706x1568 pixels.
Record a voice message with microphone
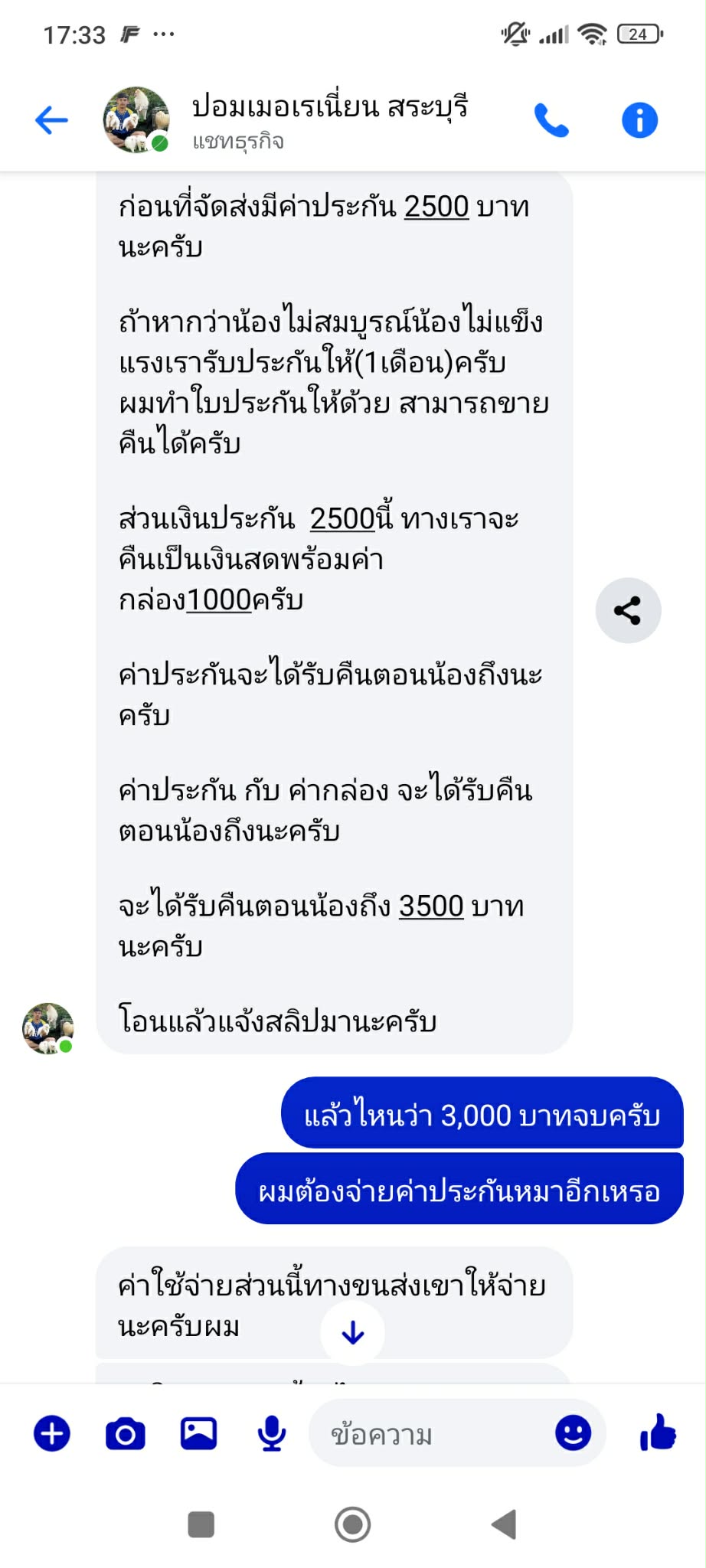[x=272, y=1433]
